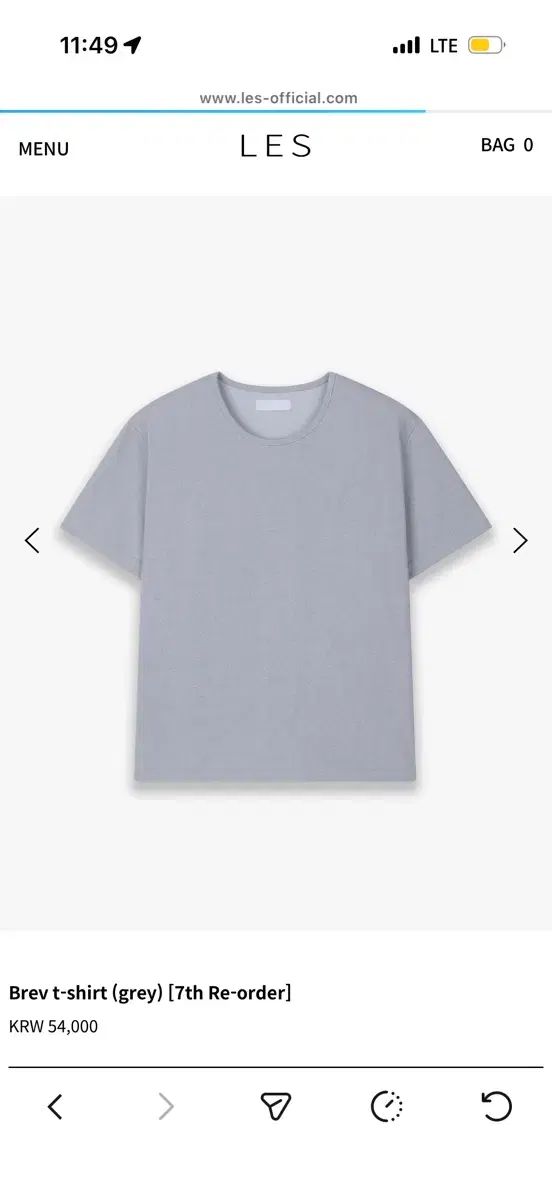Open the MENU drawer
This screenshot has width=552, height=1200.
click(x=44, y=149)
